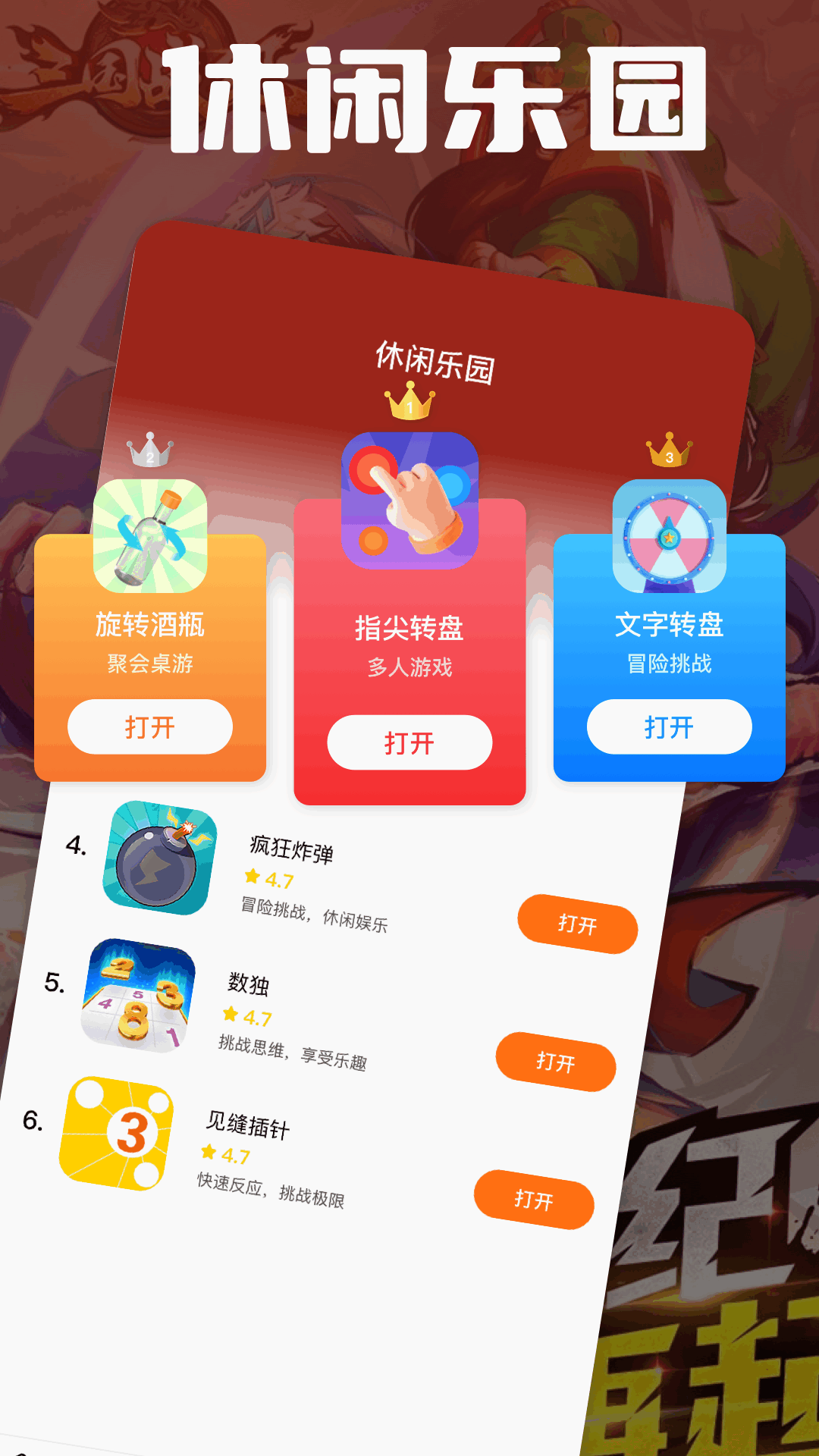Select the 文字转盘 roulette wheel icon
Image resolution: width=819 pixels, height=1456 pixels.
coord(667,538)
